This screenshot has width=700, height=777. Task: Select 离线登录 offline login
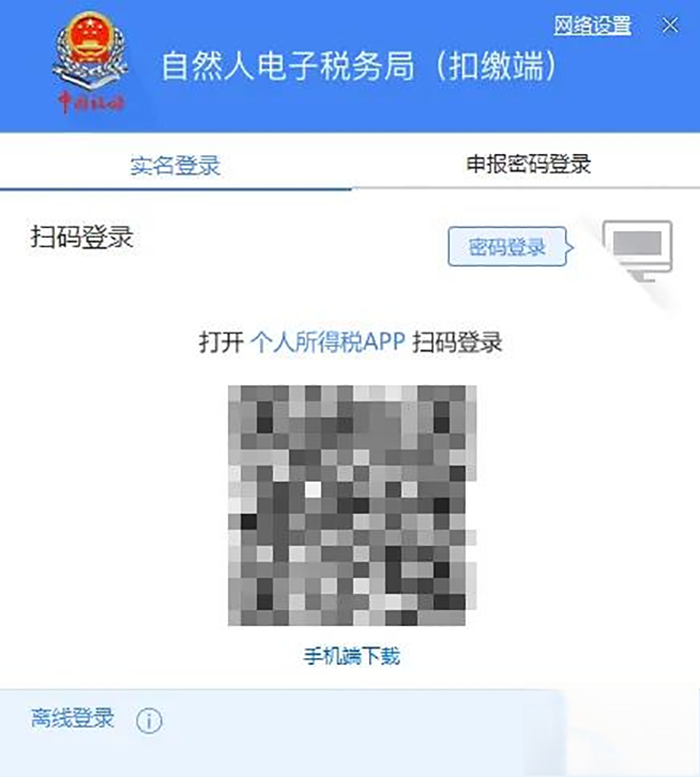[72, 718]
